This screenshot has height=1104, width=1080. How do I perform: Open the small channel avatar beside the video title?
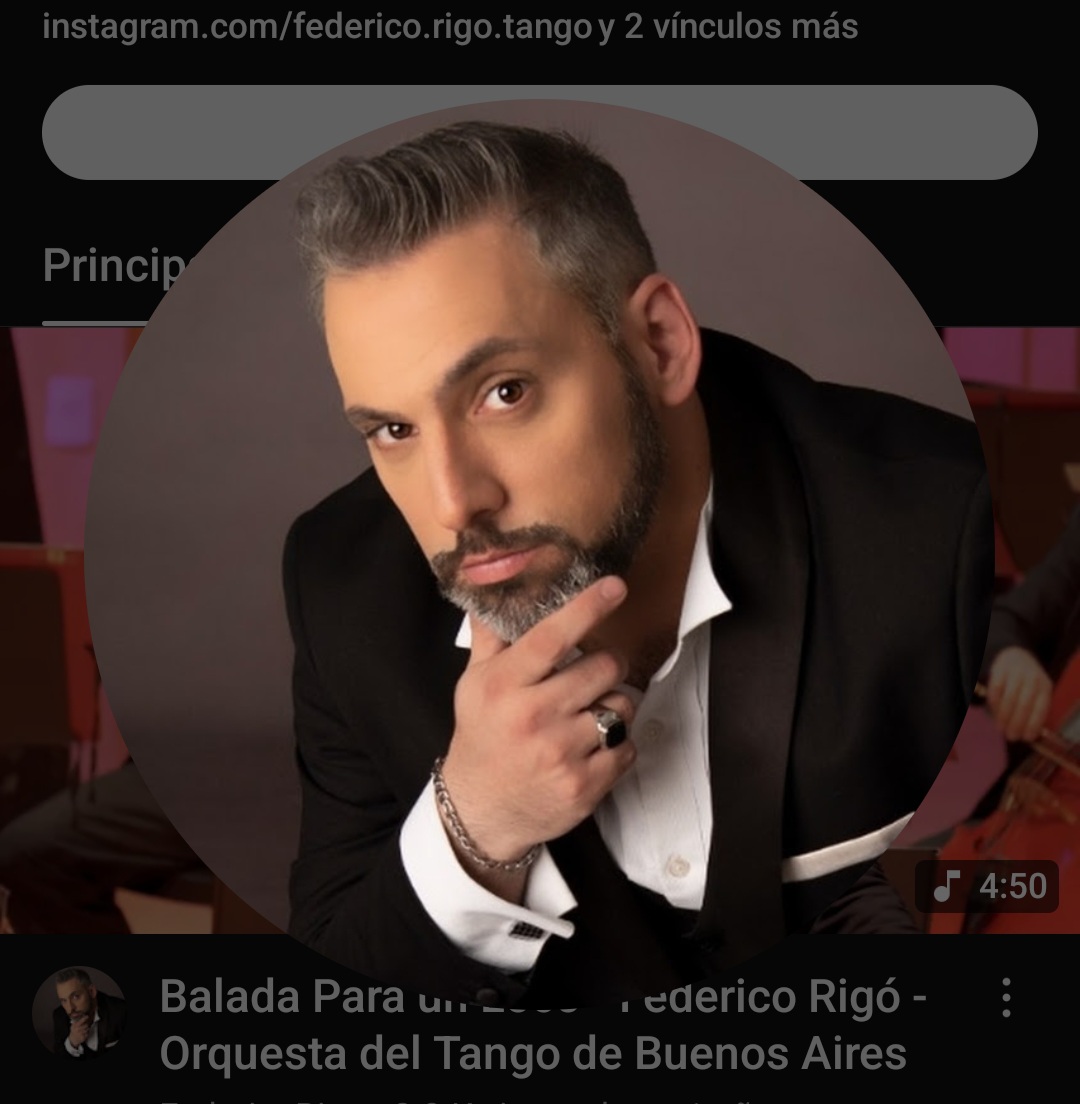tap(79, 1012)
